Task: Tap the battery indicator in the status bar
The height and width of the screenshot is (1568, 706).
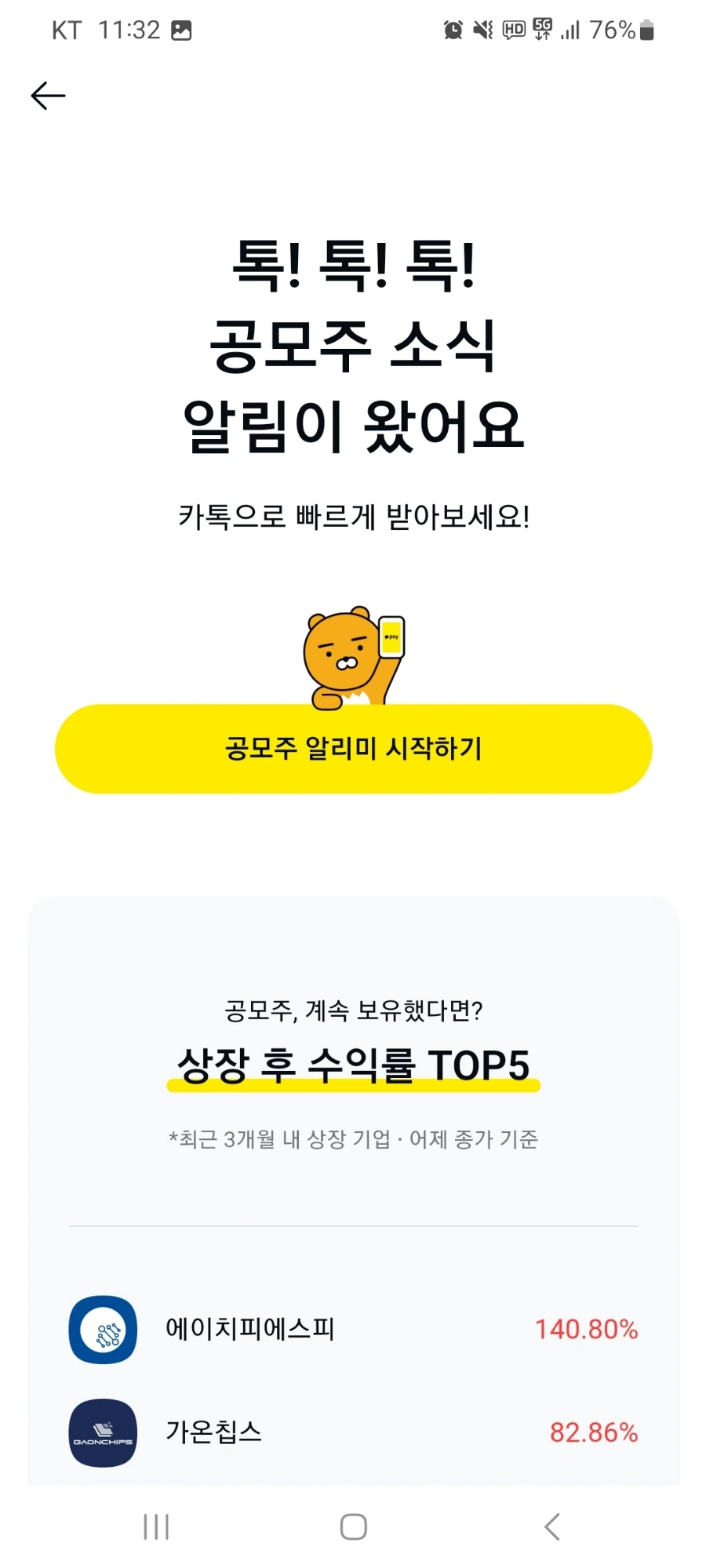Action: (x=645, y=29)
